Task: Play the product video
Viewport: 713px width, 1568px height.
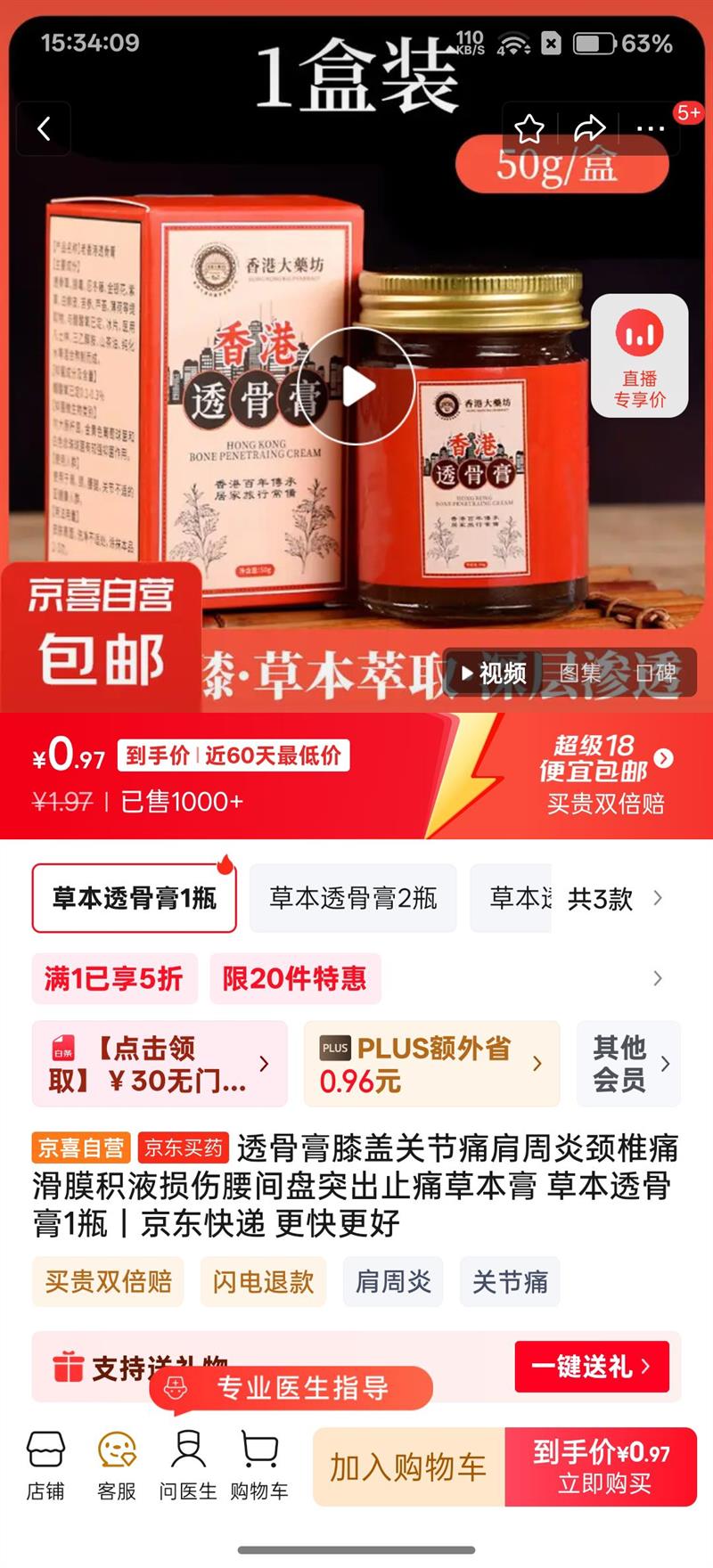Action: 356,387
